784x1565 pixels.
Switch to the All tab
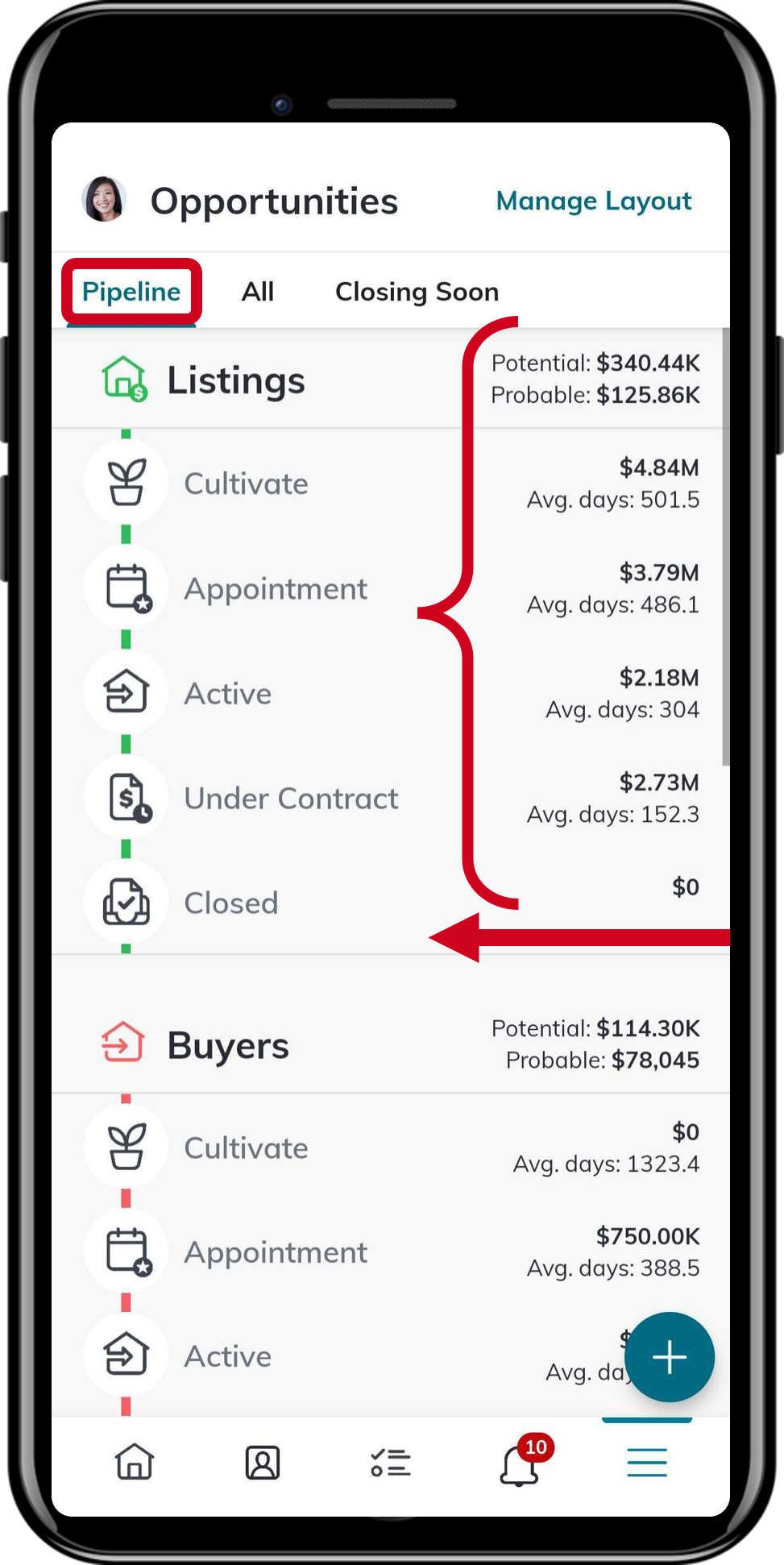[x=258, y=292]
